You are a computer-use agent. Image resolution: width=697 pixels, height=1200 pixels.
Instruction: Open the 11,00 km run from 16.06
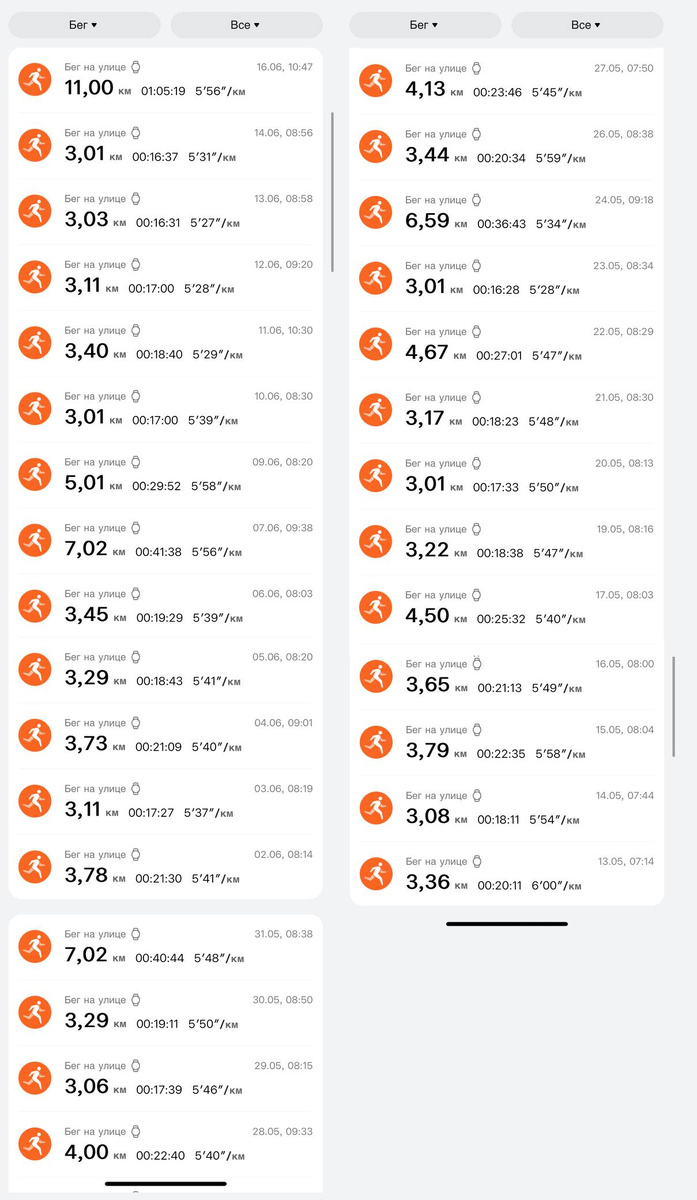165,79
